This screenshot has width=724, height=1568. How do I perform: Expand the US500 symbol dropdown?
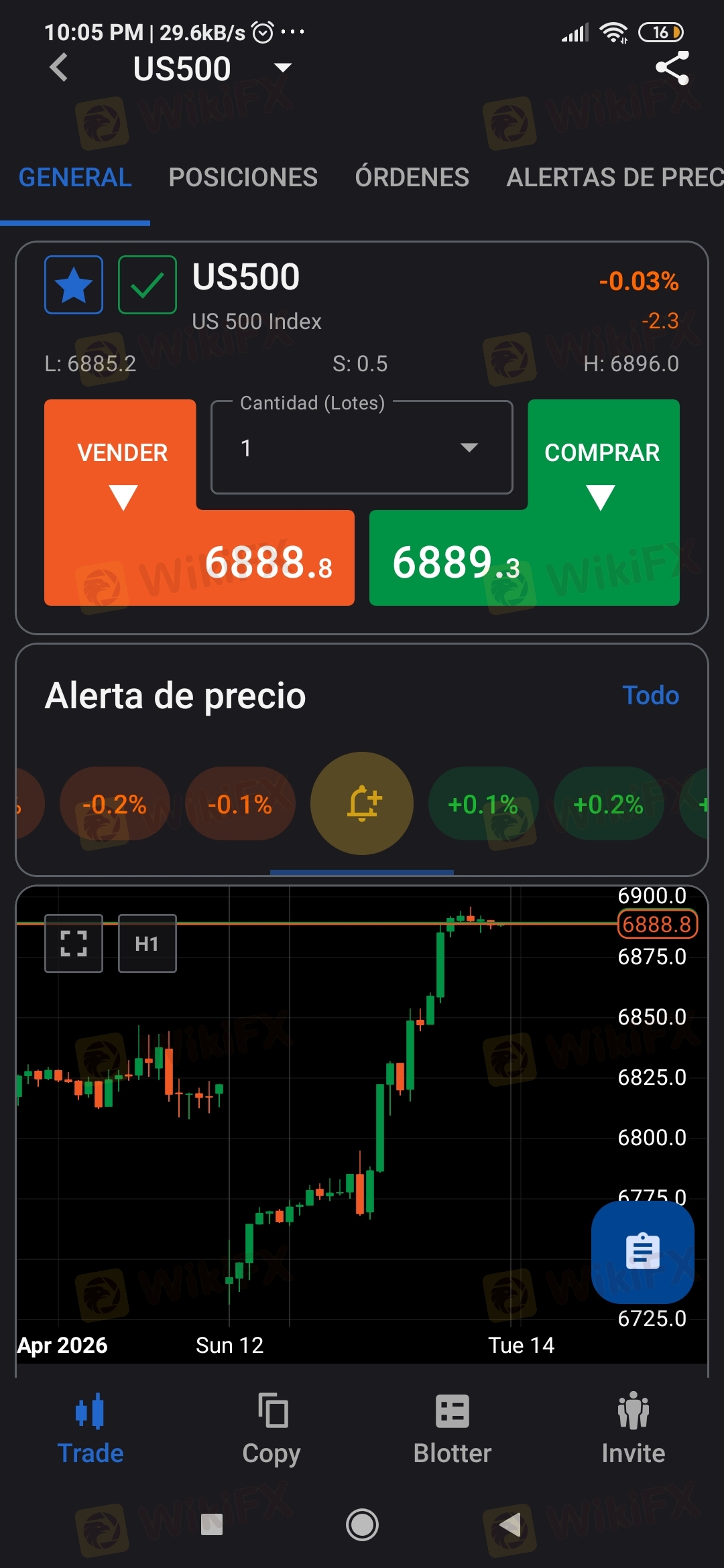point(283,68)
